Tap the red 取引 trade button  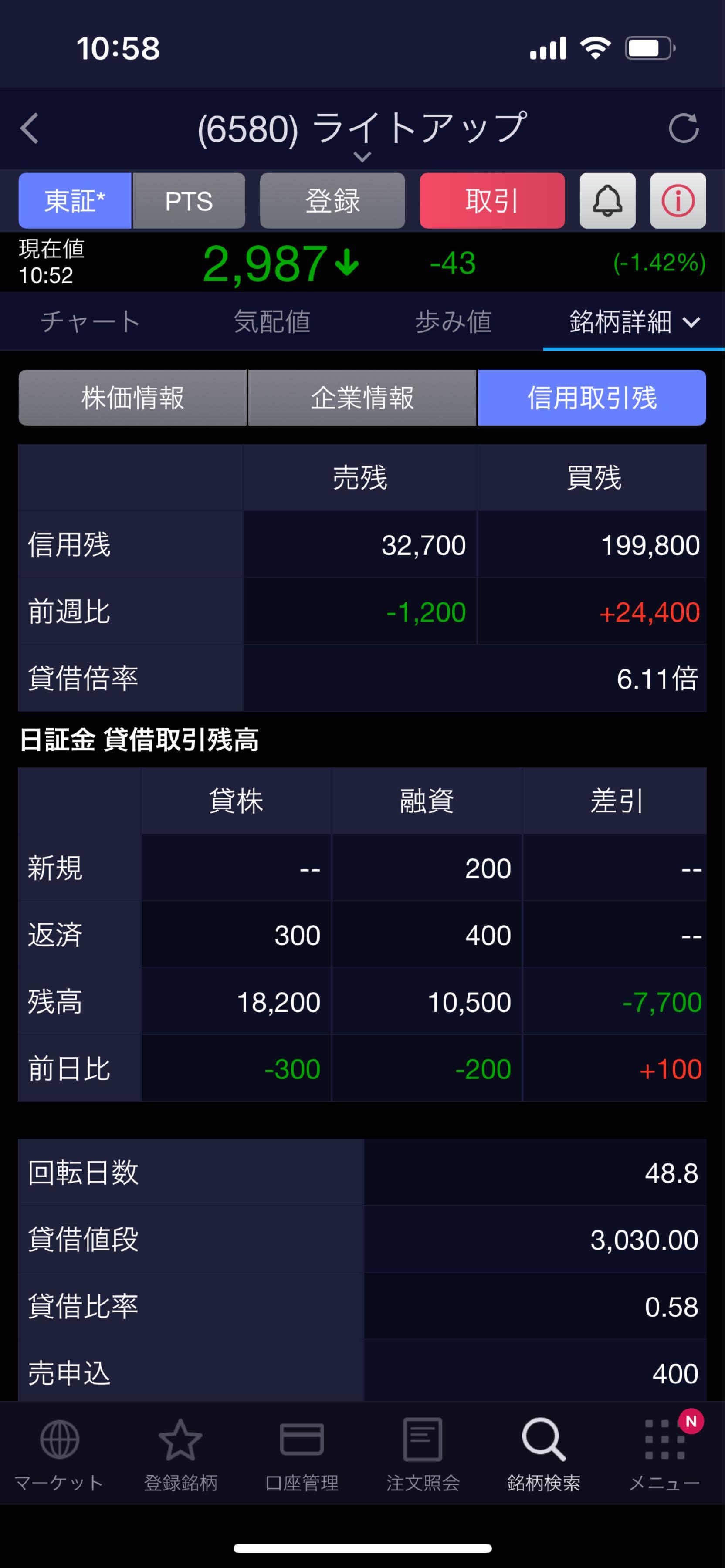(492, 201)
